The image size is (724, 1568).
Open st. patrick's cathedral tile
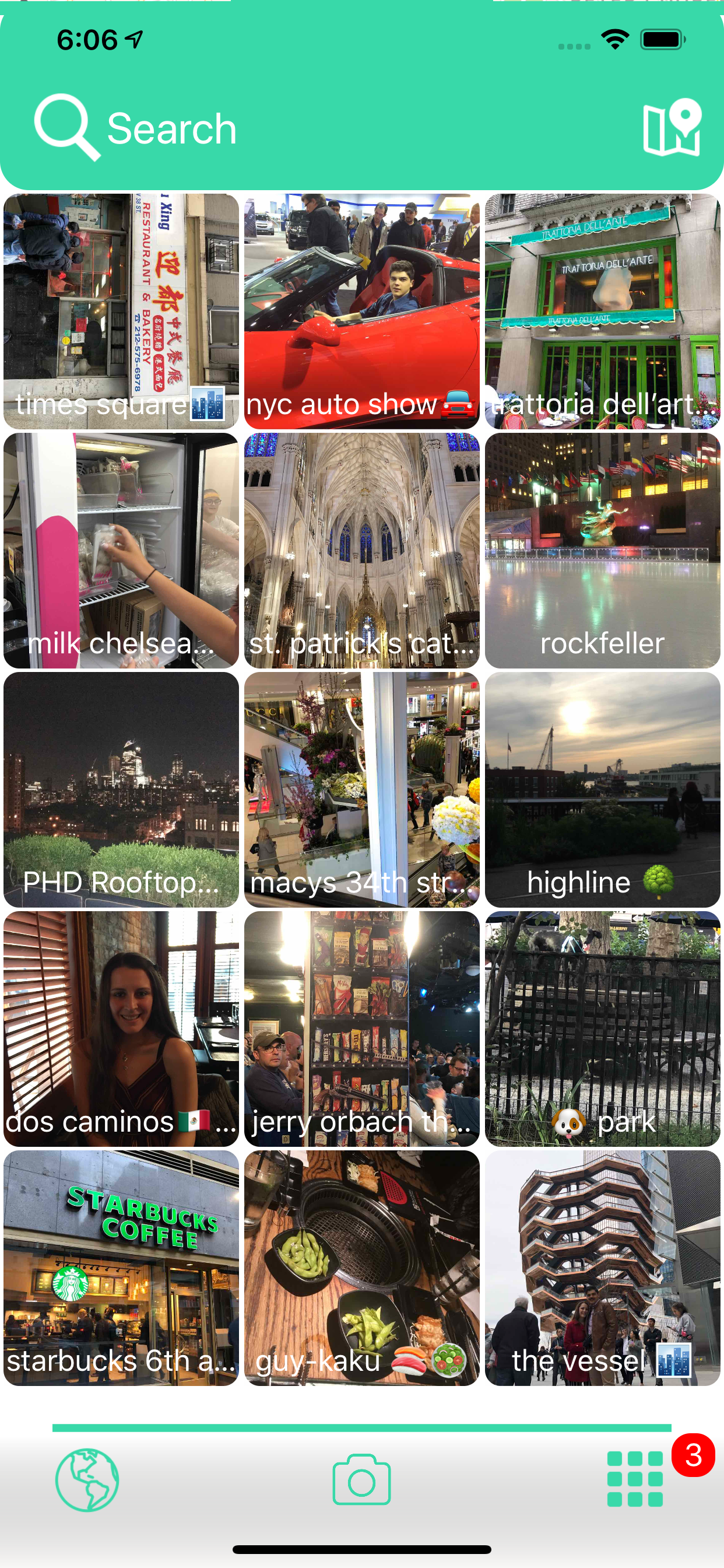click(361, 550)
